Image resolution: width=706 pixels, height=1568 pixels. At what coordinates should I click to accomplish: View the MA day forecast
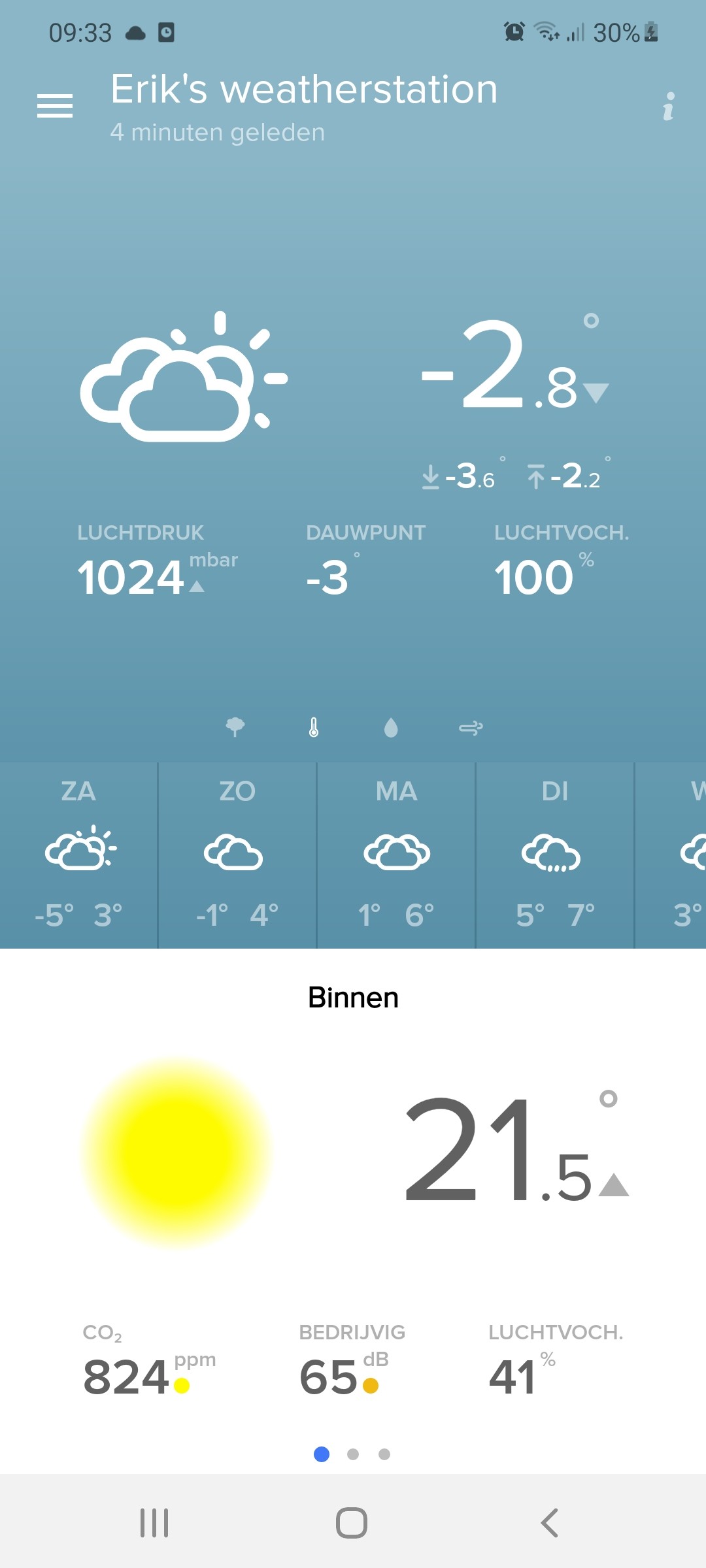coord(396,855)
